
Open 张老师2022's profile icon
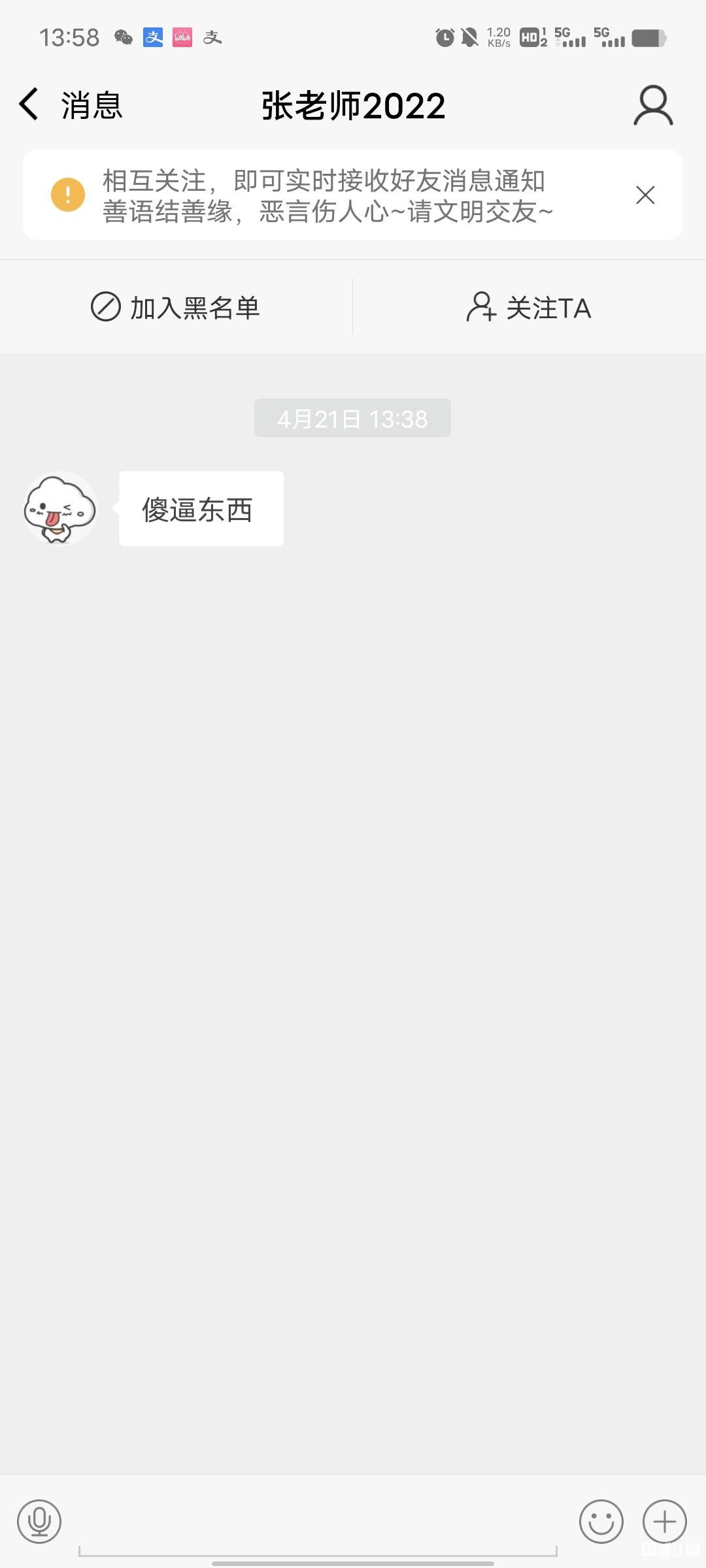coord(652,105)
